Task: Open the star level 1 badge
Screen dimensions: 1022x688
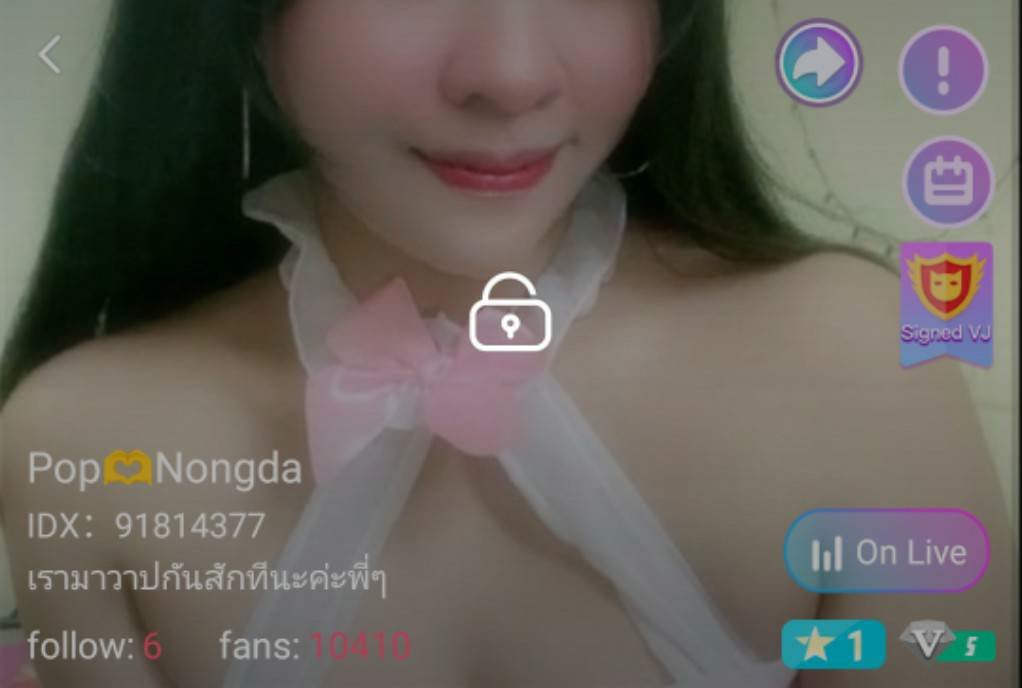Action: (833, 644)
